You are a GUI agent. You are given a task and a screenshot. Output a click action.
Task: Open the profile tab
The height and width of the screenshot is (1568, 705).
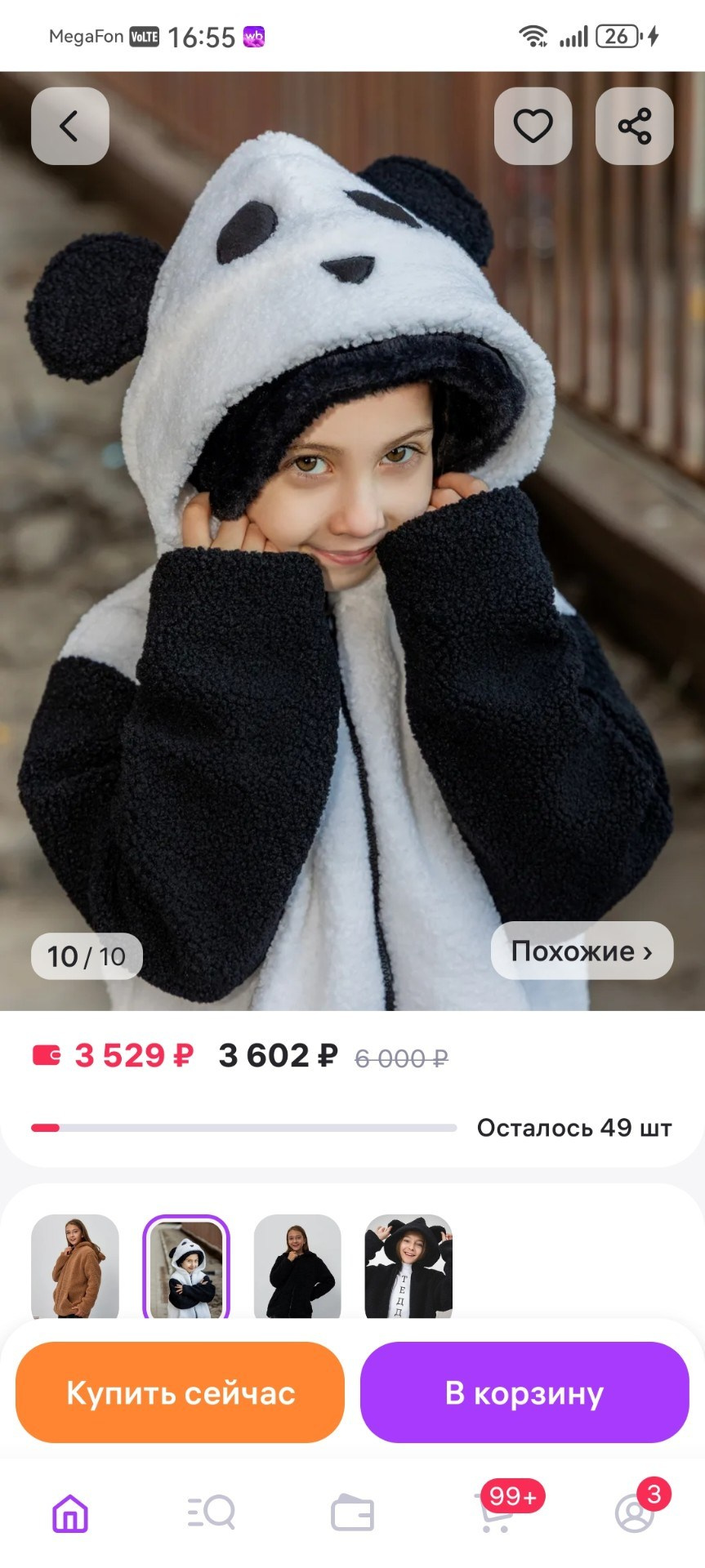tap(635, 1513)
